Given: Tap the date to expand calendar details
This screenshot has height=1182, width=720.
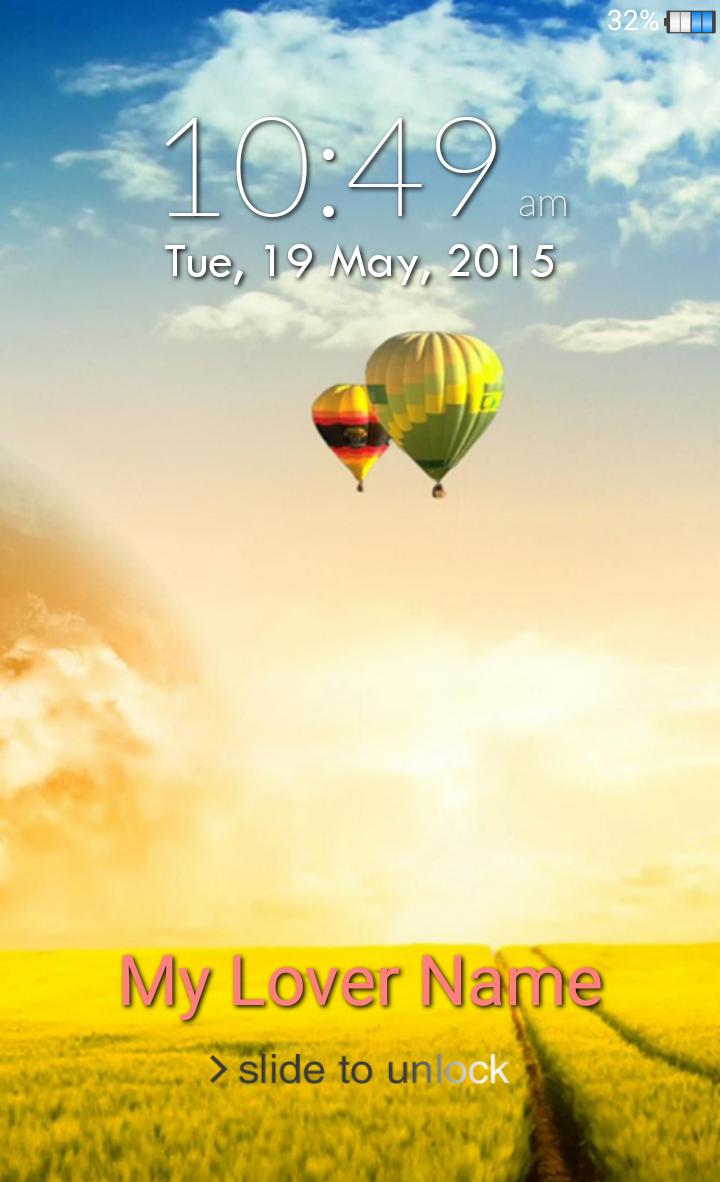Looking at the screenshot, I should click(x=360, y=260).
